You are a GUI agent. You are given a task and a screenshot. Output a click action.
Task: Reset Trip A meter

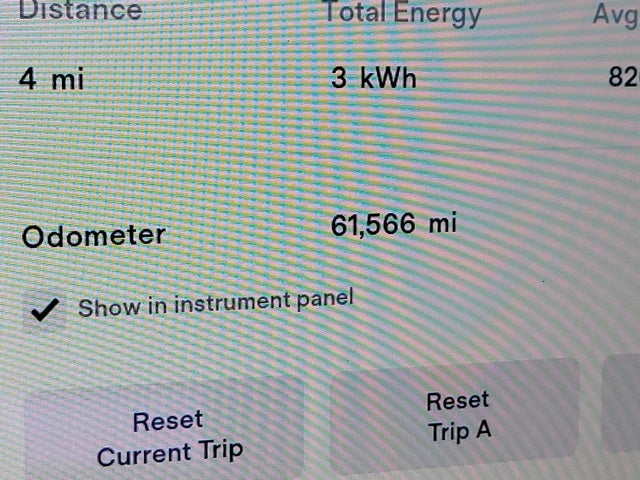[457, 417]
